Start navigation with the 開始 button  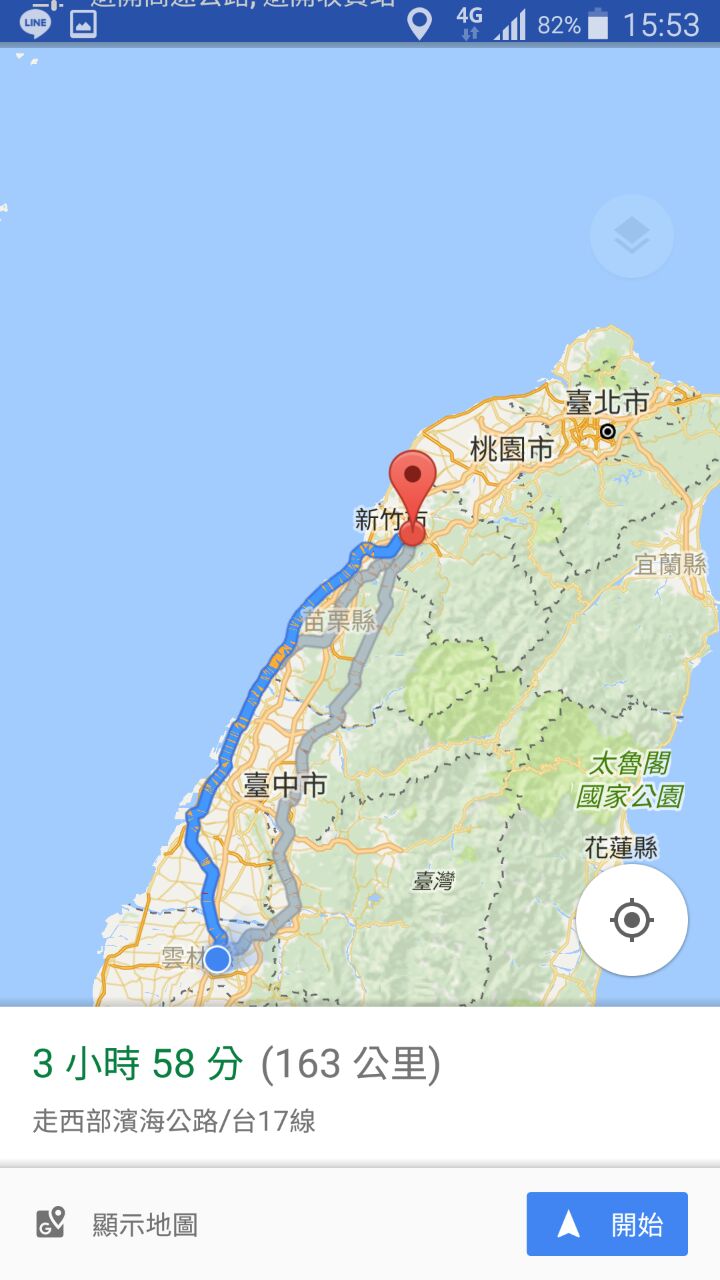[x=607, y=1223]
